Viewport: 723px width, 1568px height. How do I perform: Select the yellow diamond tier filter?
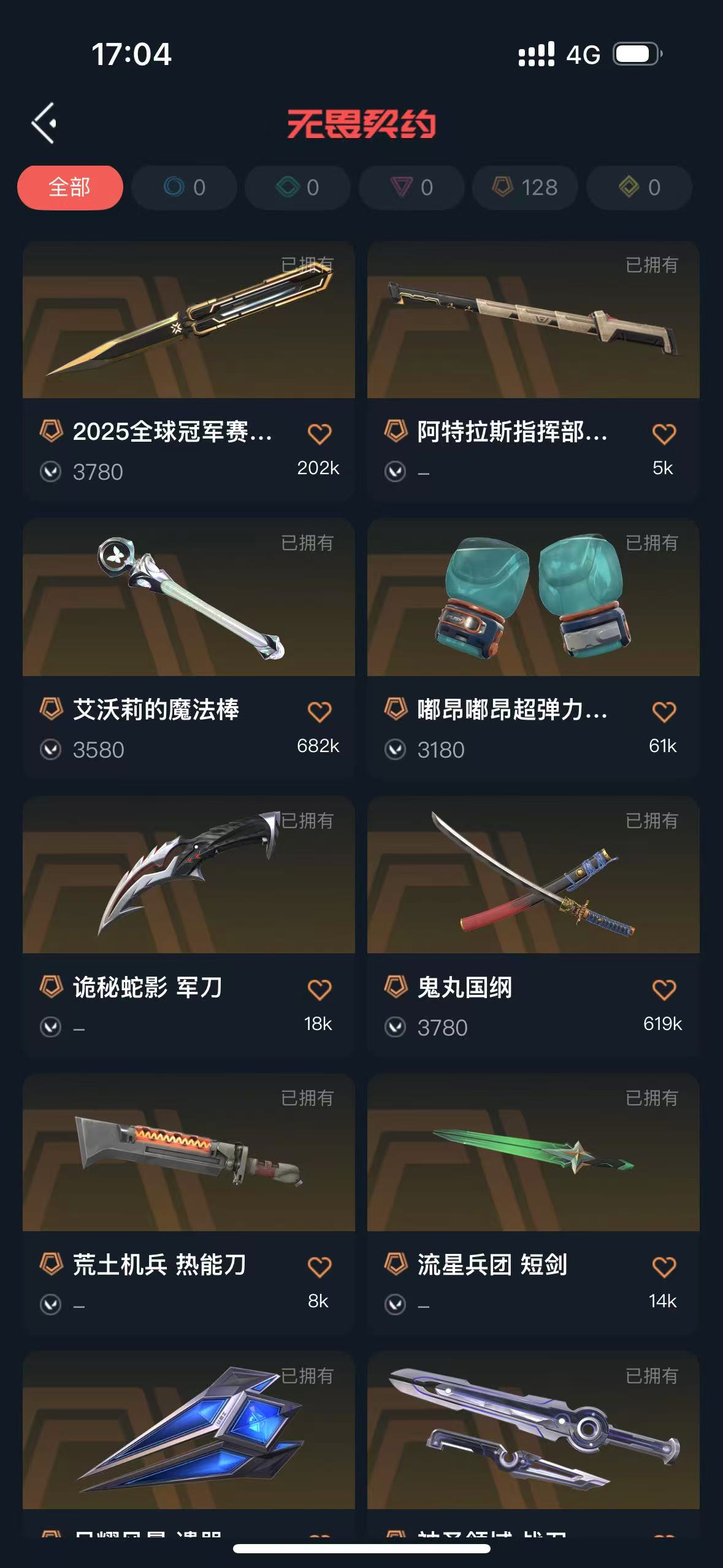click(639, 187)
